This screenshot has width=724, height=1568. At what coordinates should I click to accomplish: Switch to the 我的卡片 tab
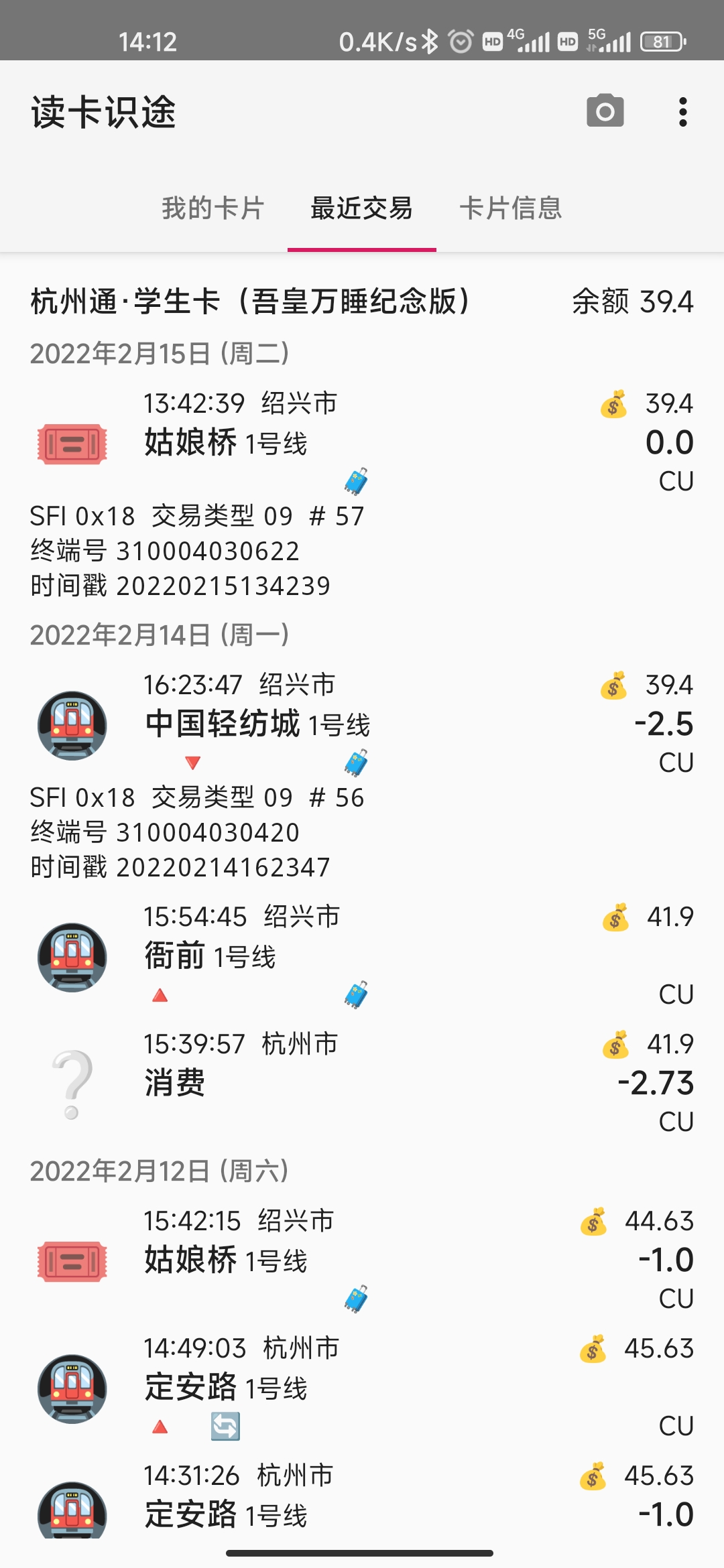[x=213, y=208]
